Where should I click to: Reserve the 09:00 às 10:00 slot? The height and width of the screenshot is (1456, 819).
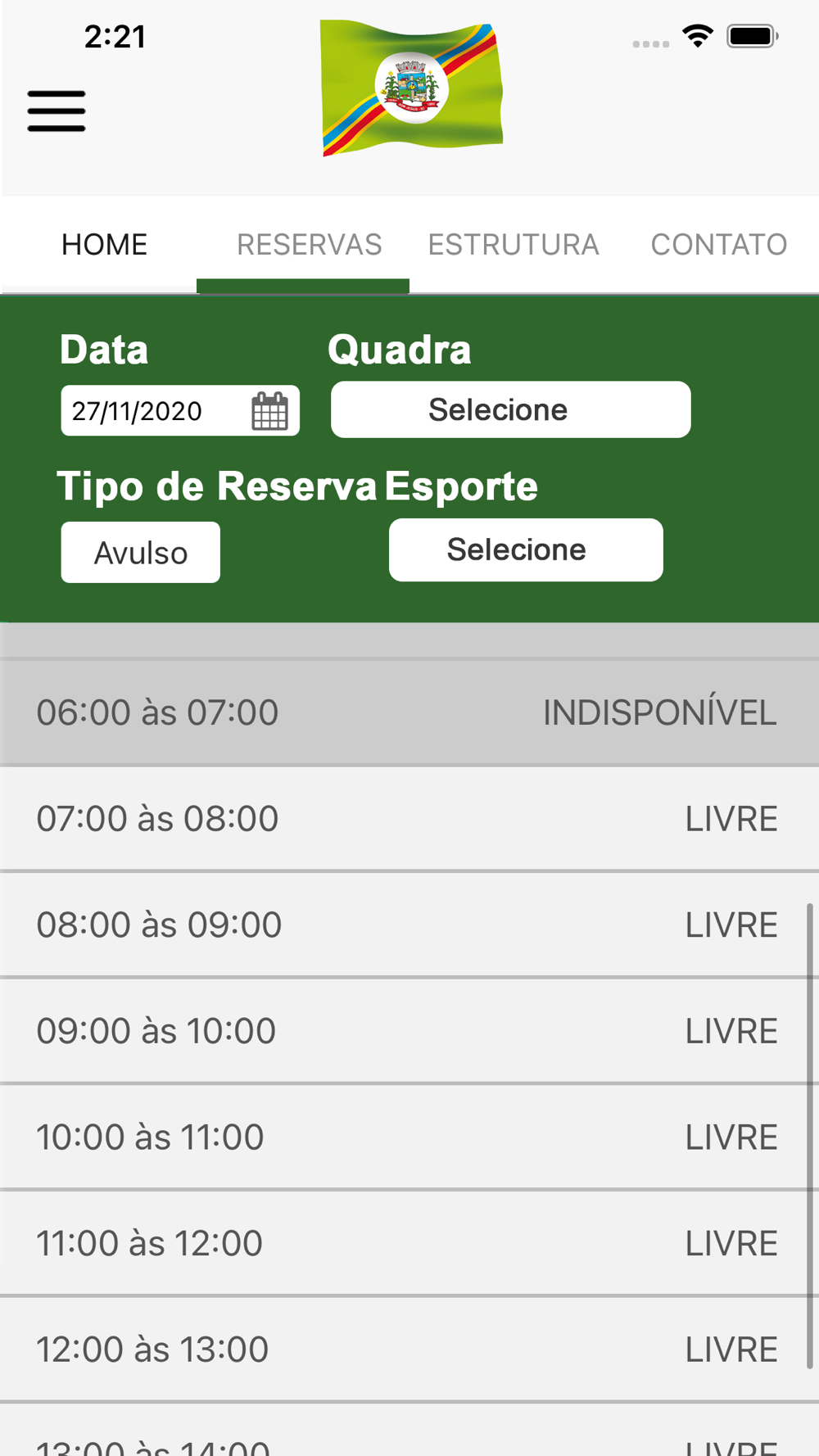click(x=409, y=1031)
